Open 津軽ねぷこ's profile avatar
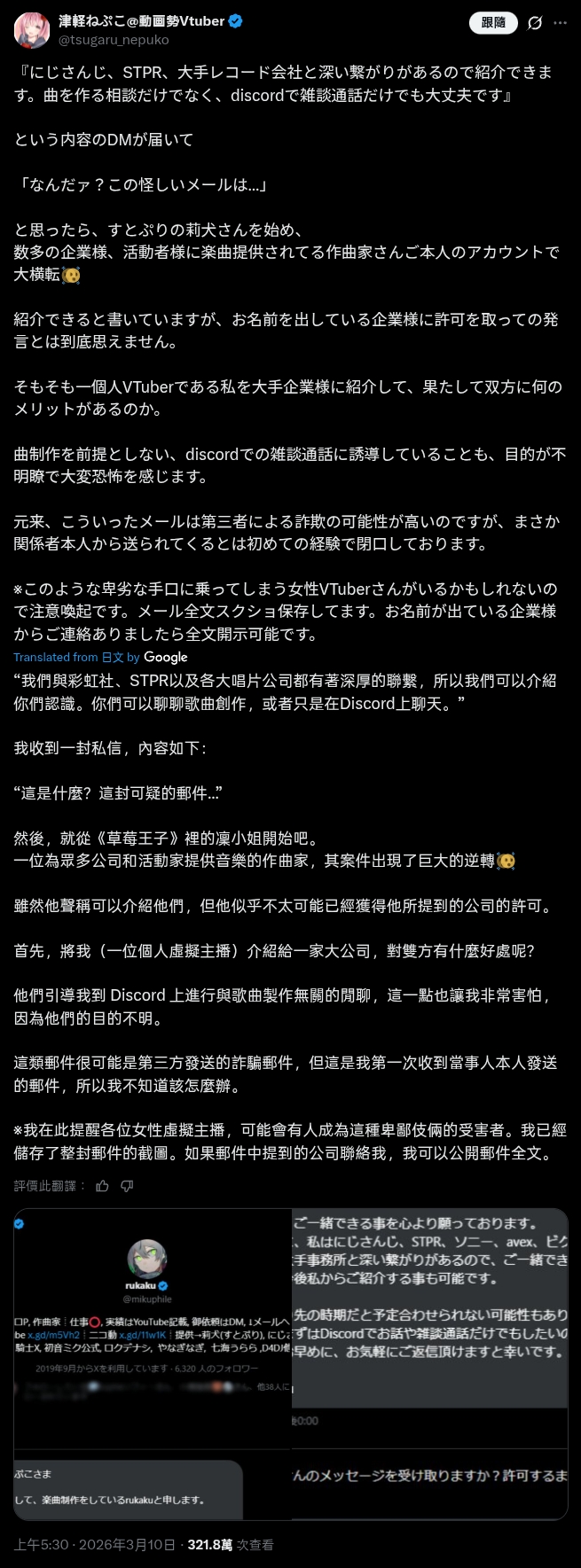The height and width of the screenshot is (1568, 581). (x=32, y=30)
